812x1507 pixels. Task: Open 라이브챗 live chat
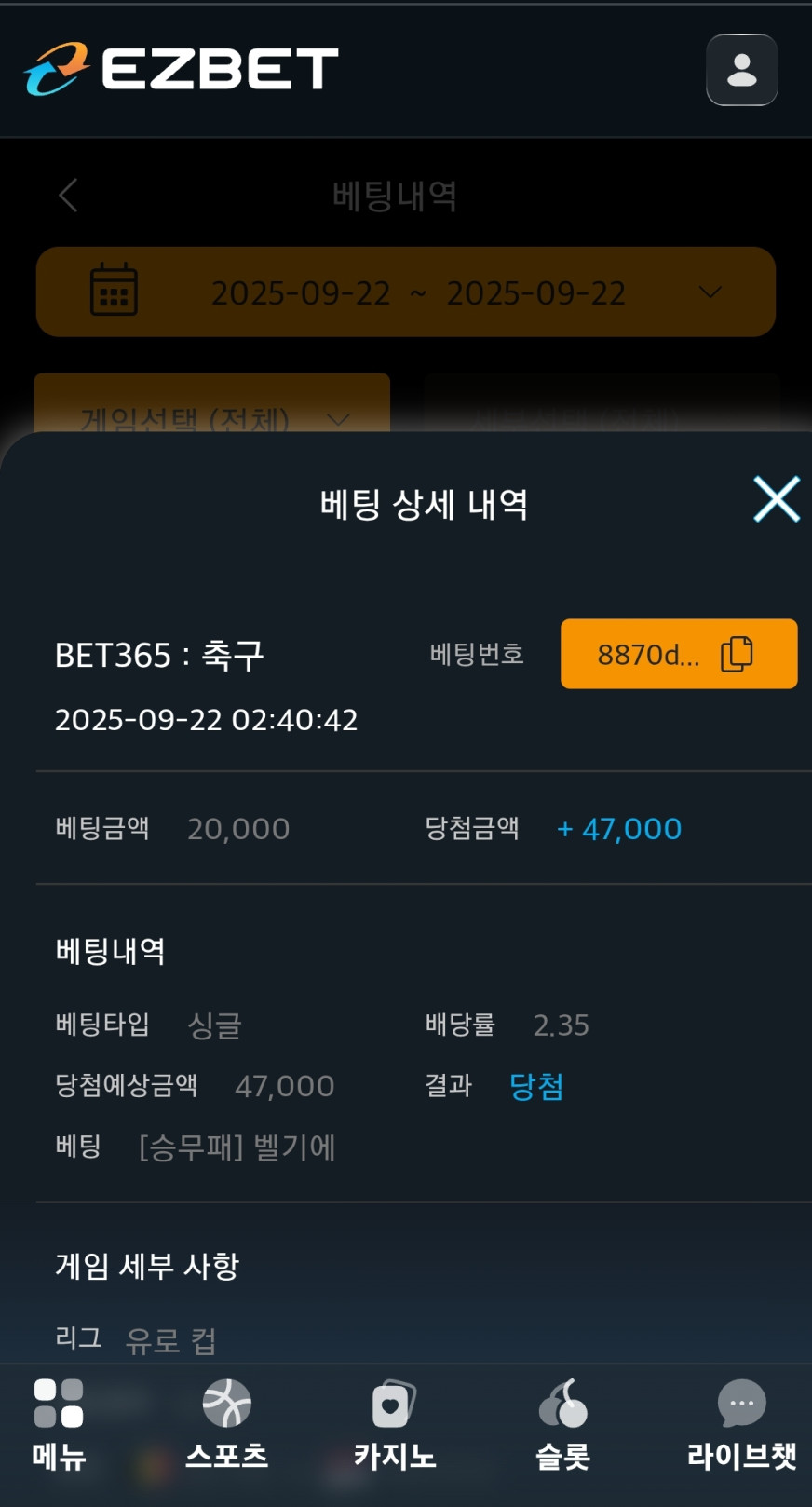[x=741, y=1425]
